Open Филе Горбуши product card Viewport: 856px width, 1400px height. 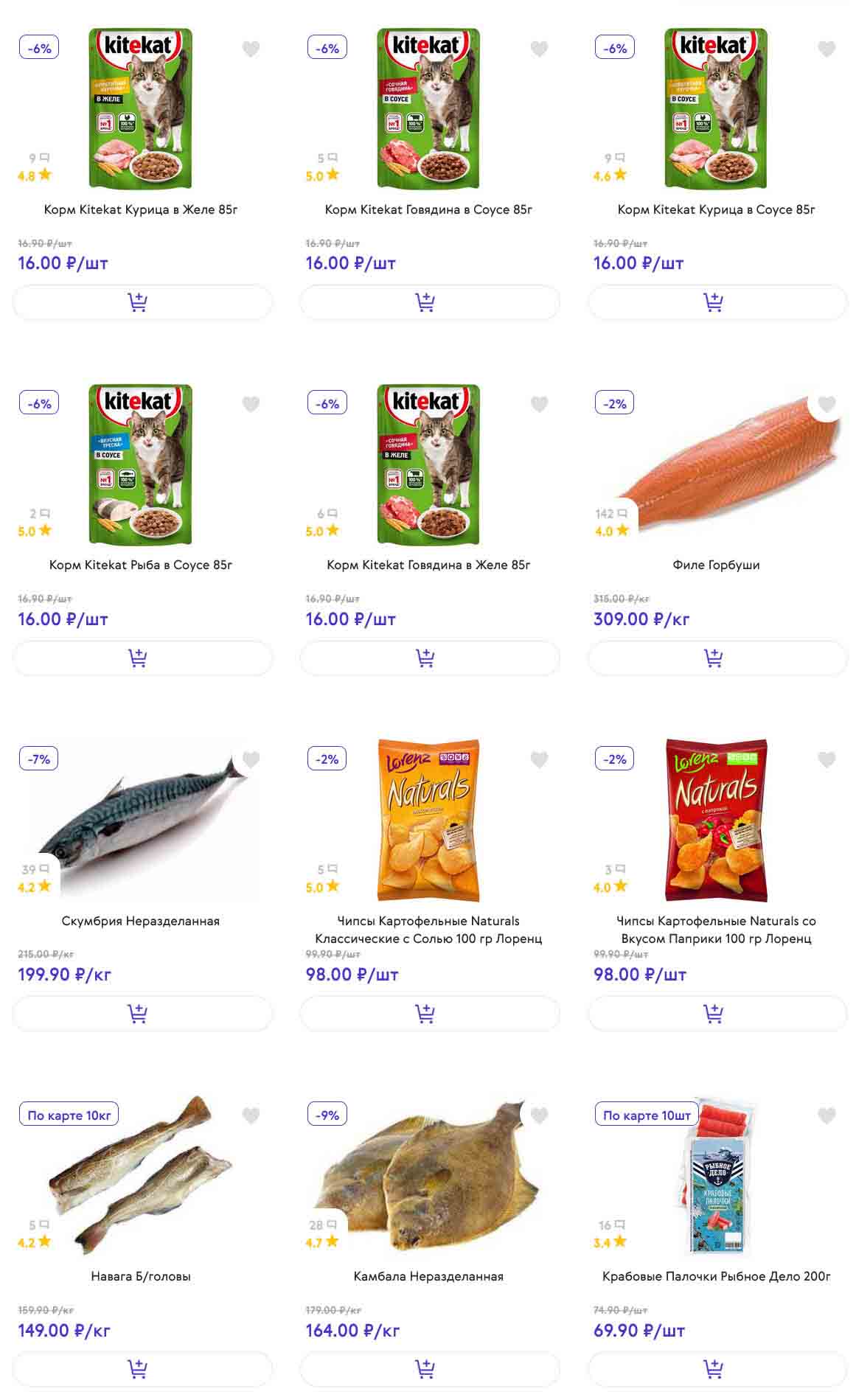click(716, 565)
